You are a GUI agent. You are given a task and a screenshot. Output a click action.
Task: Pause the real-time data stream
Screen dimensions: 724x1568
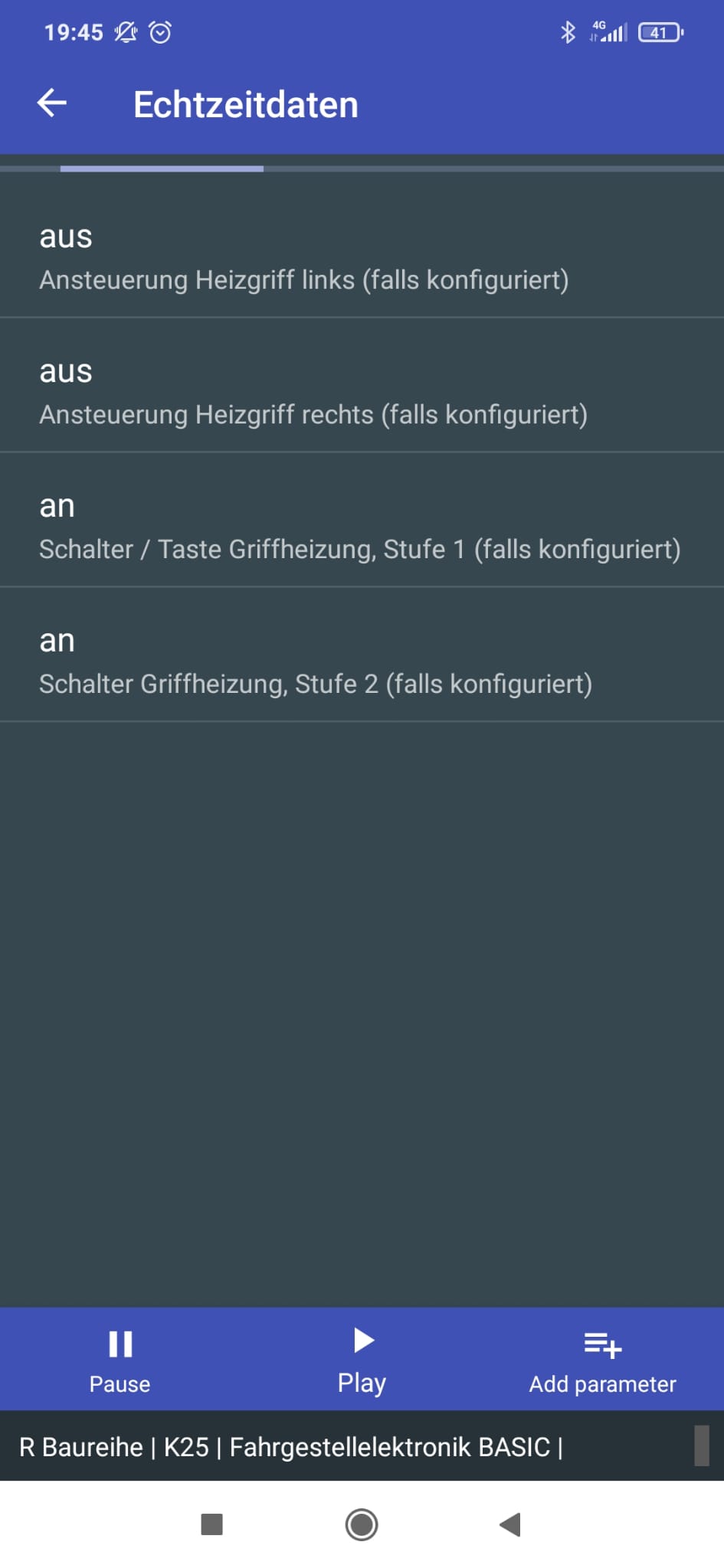pyautogui.click(x=120, y=1360)
